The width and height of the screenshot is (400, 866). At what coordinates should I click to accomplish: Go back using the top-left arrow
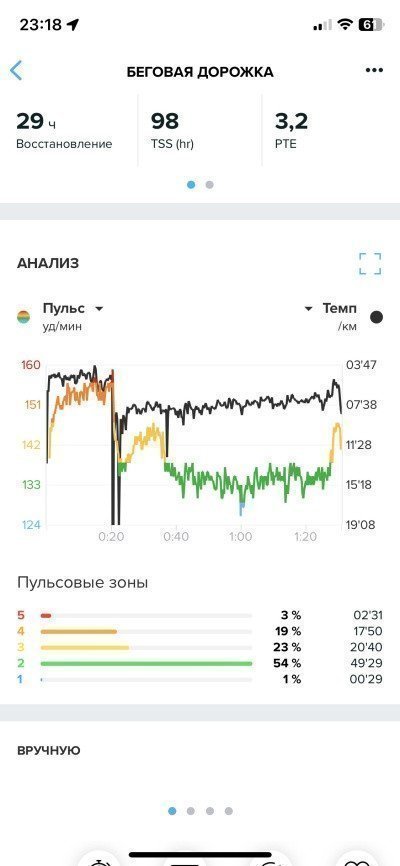(17, 71)
